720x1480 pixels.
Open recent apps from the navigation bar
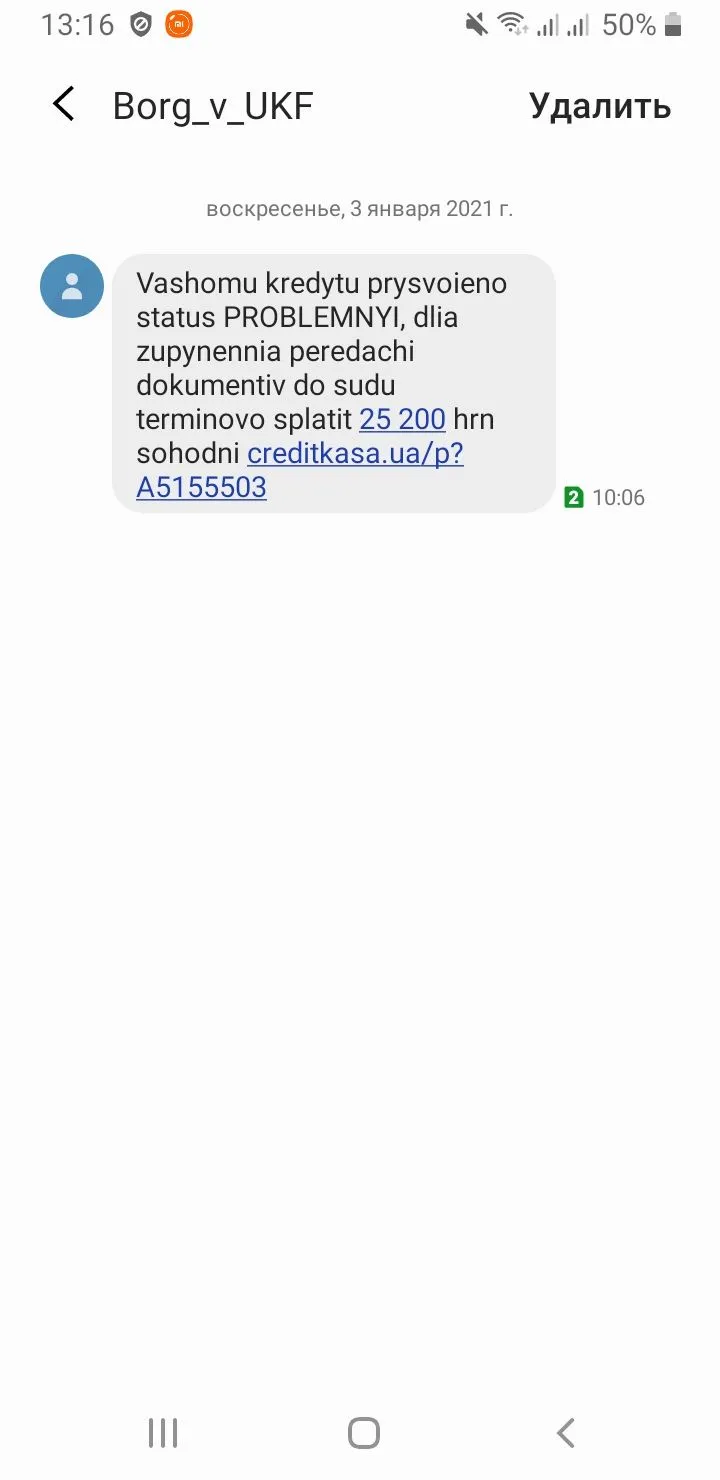[x=163, y=1433]
